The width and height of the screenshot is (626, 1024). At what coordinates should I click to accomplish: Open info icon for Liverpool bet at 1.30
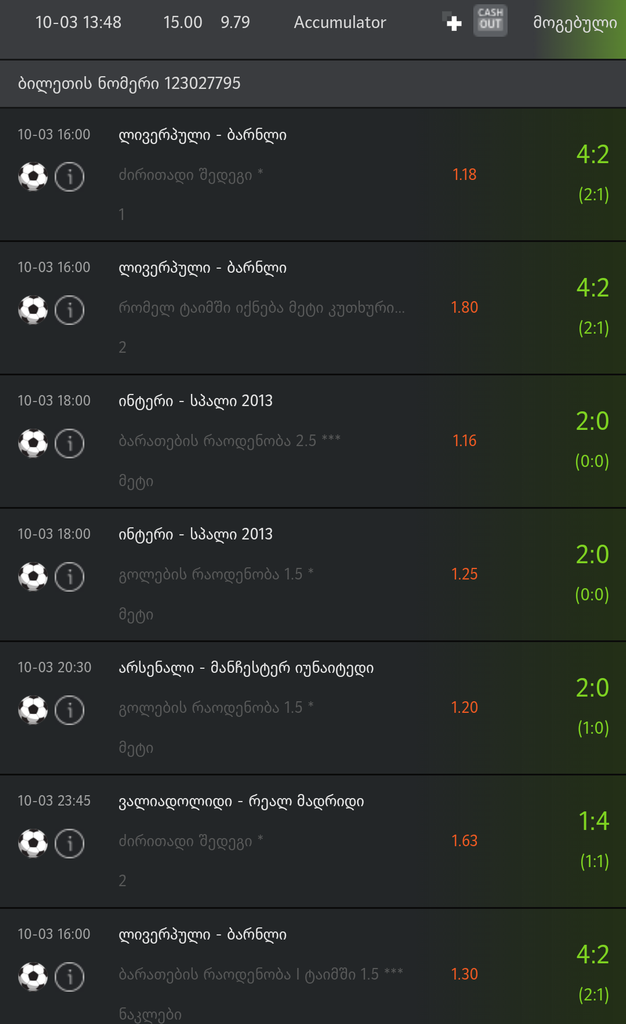(69, 976)
